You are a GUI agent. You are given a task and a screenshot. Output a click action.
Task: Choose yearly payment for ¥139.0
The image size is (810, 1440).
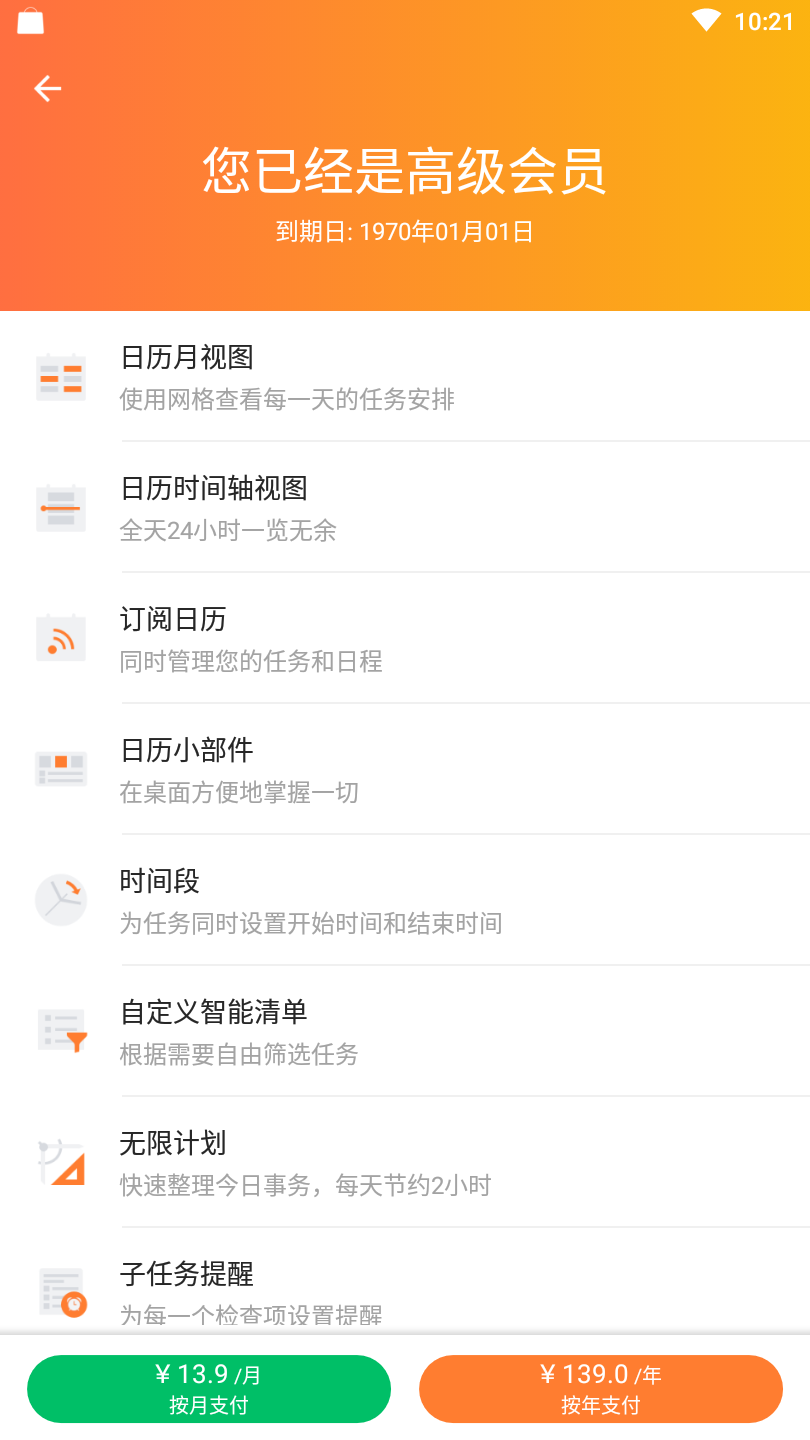pos(600,1388)
